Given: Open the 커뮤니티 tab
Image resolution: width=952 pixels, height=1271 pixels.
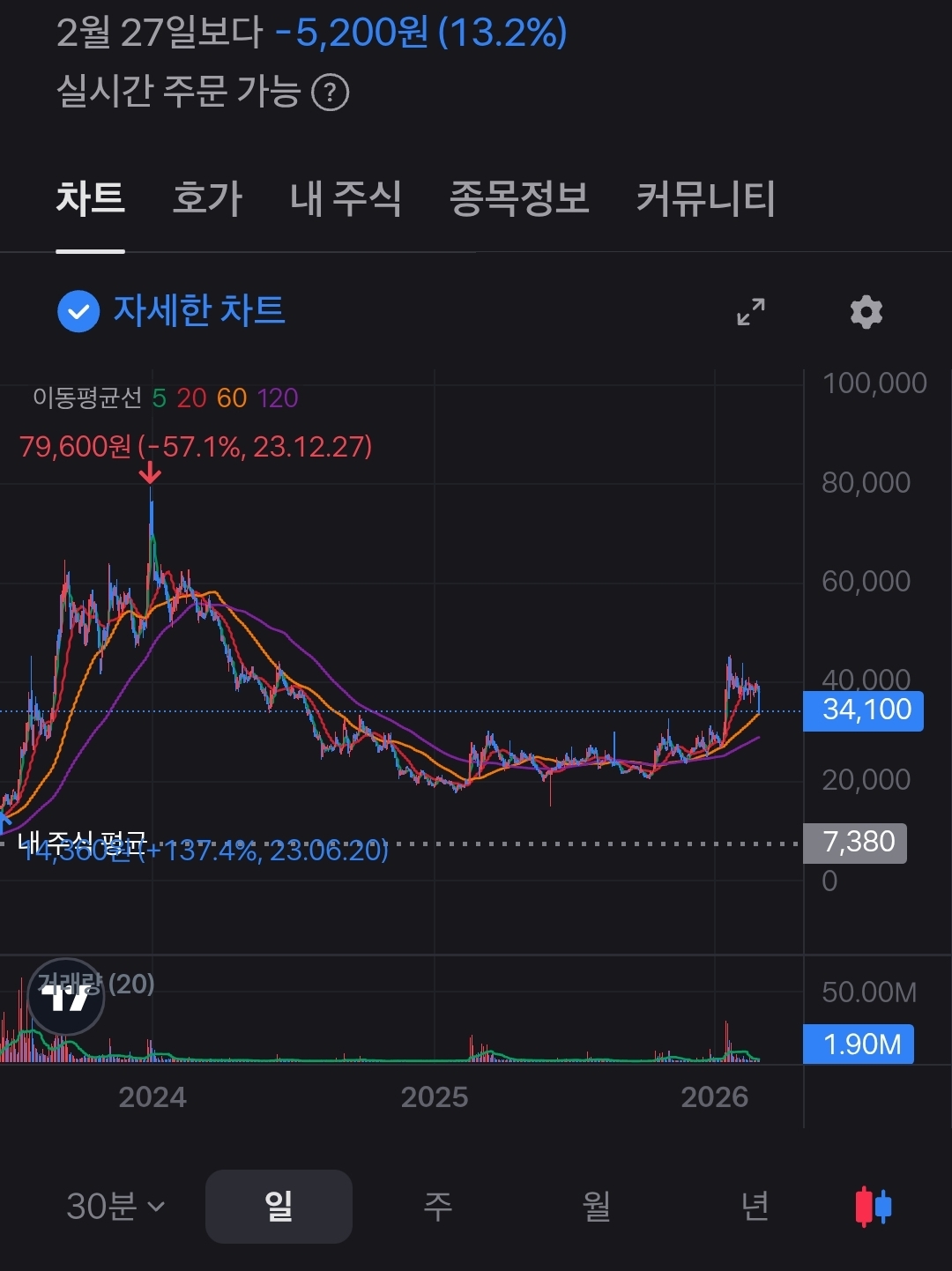Looking at the screenshot, I should pyautogui.click(x=705, y=198).
